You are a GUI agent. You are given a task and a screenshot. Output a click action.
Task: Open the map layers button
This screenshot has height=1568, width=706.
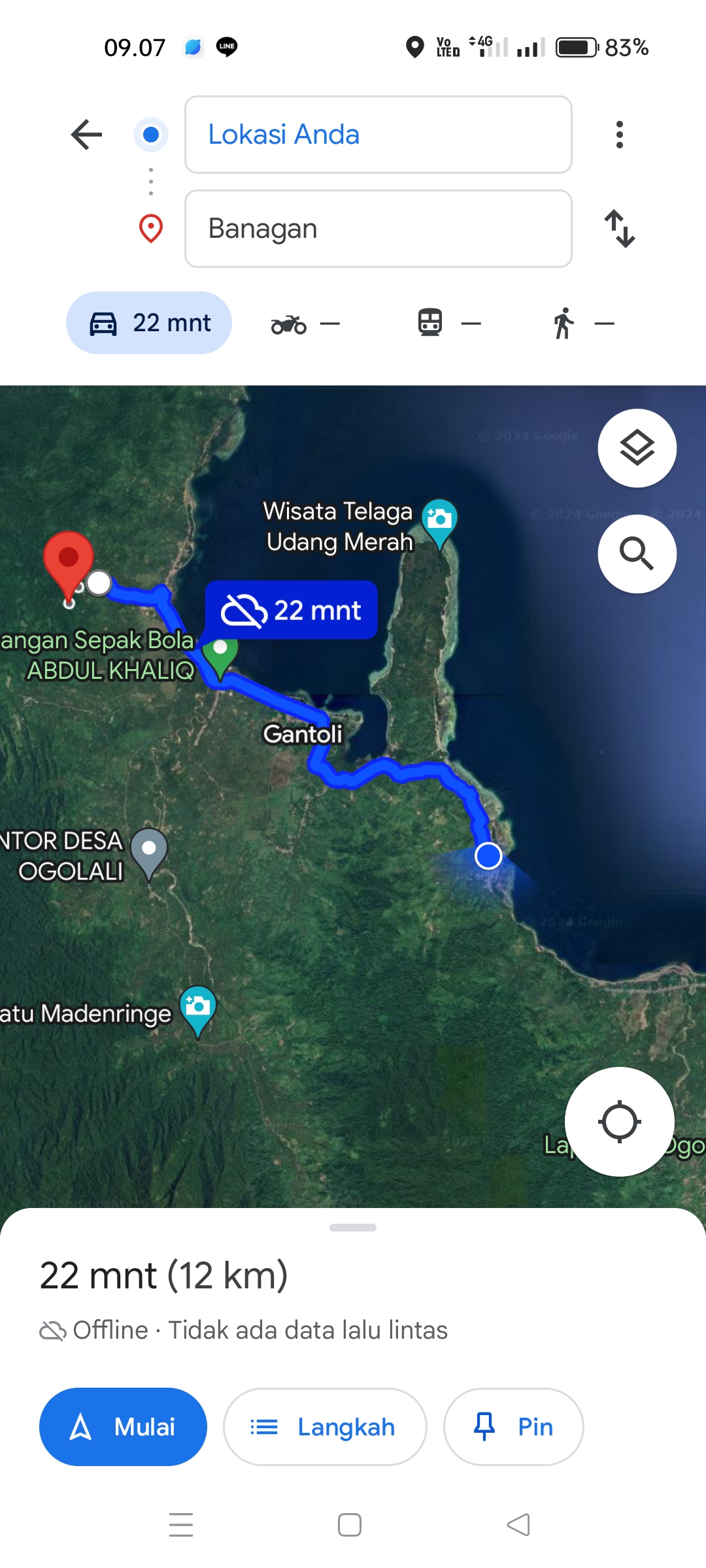click(637, 448)
